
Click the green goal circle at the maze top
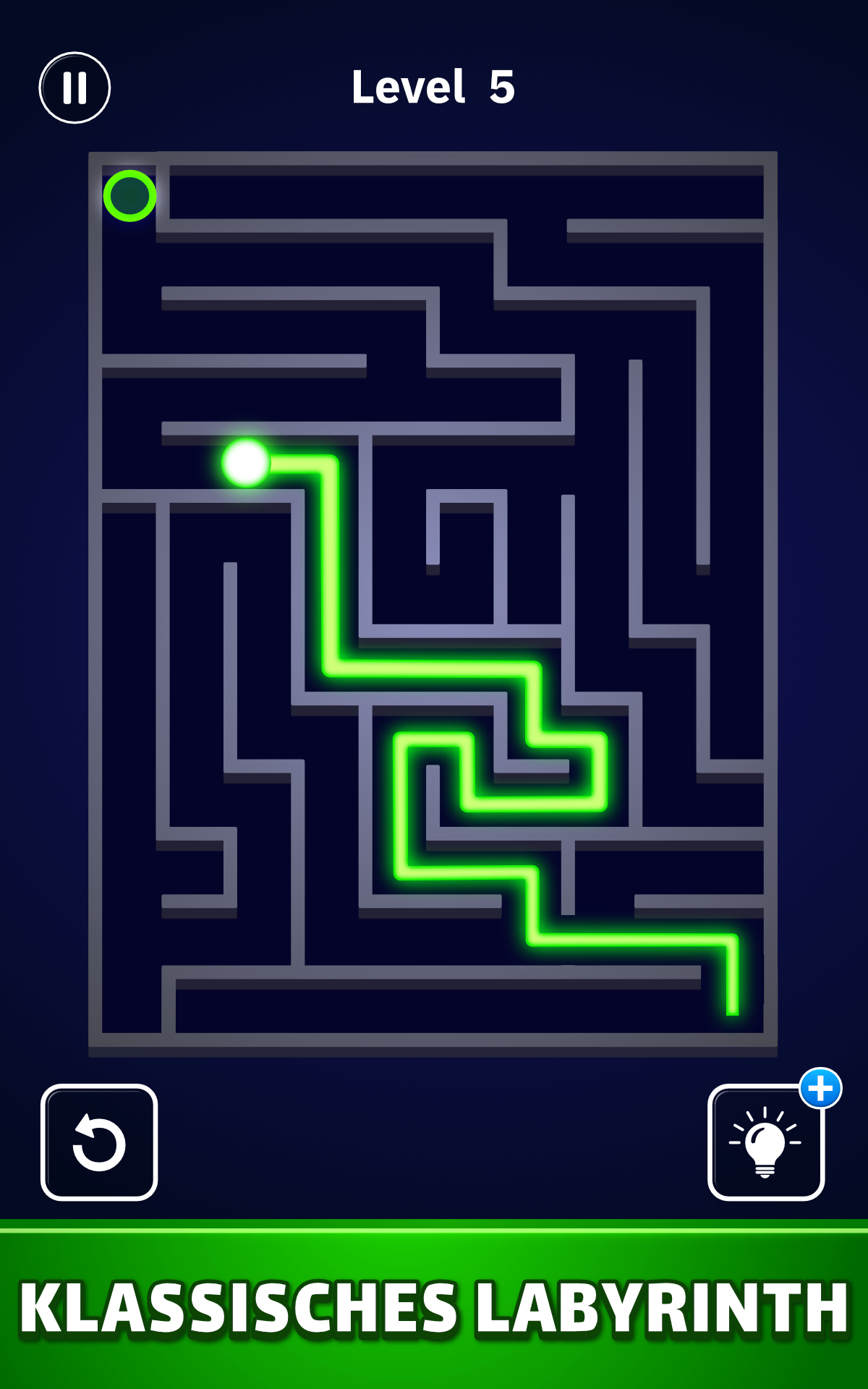(x=130, y=195)
